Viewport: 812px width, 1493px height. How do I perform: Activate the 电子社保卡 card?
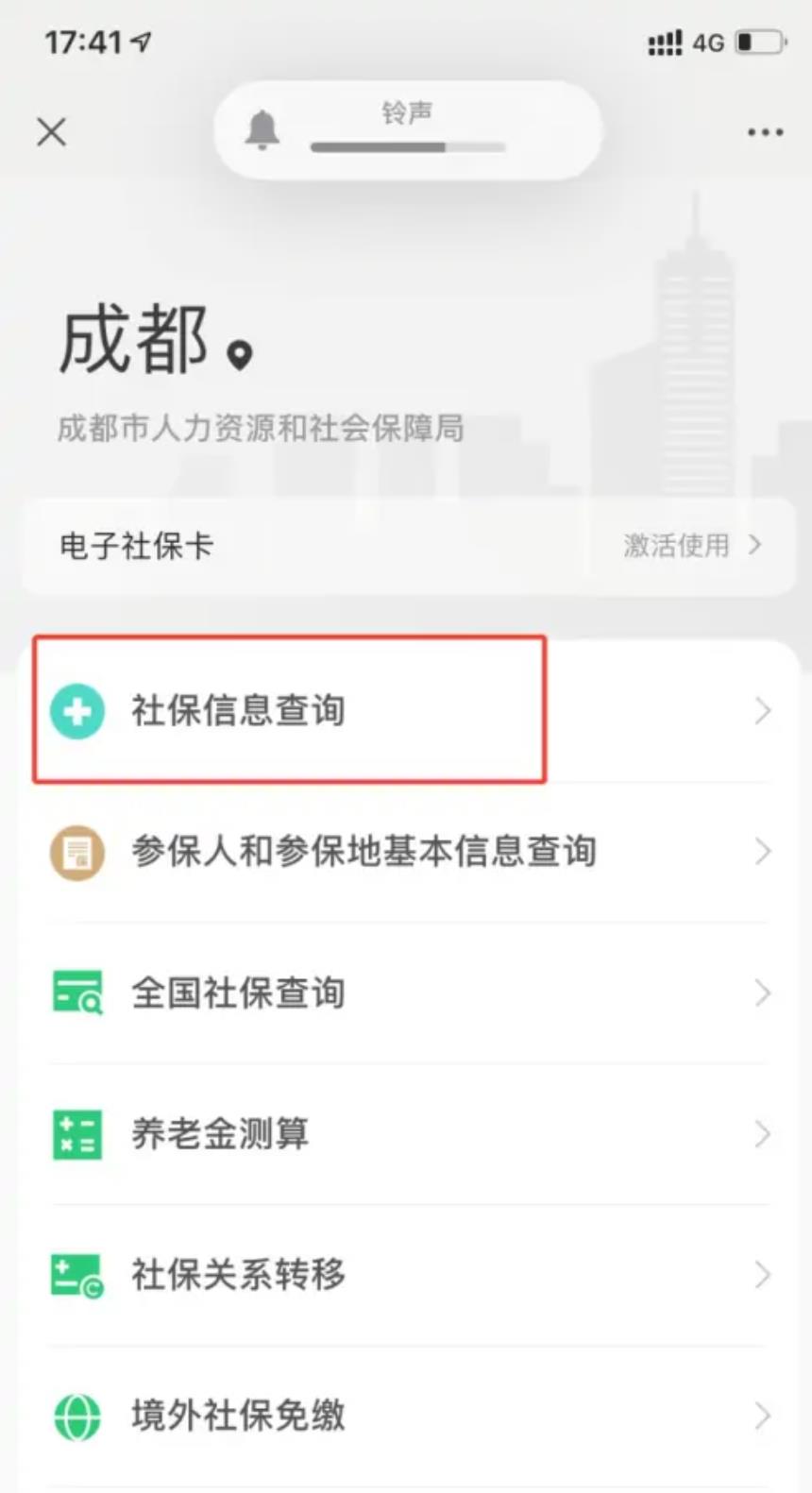[x=691, y=545]
